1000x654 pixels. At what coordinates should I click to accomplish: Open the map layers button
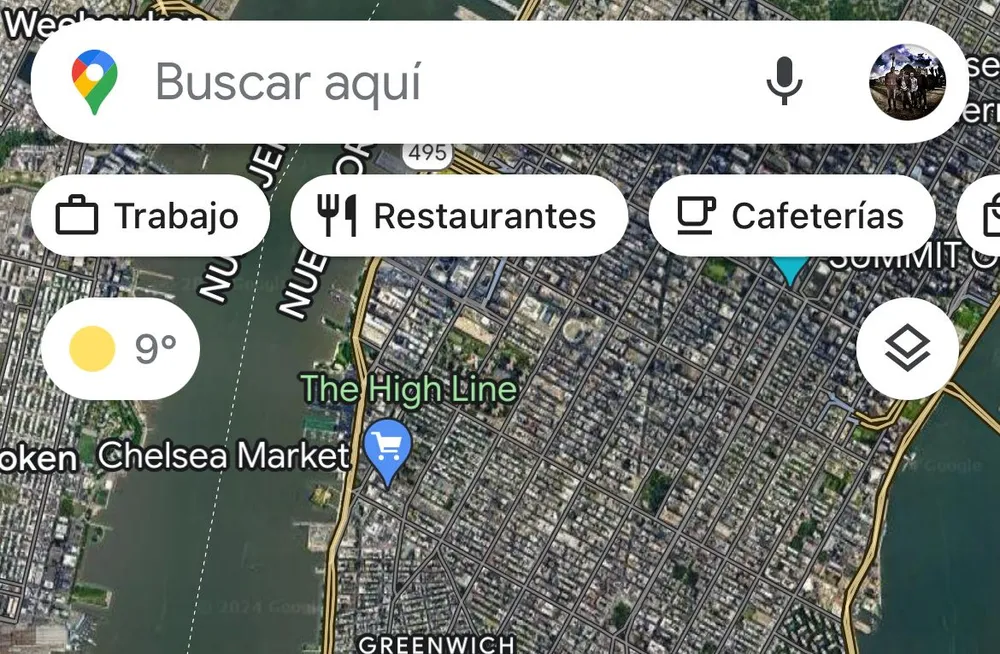[907, 349]
